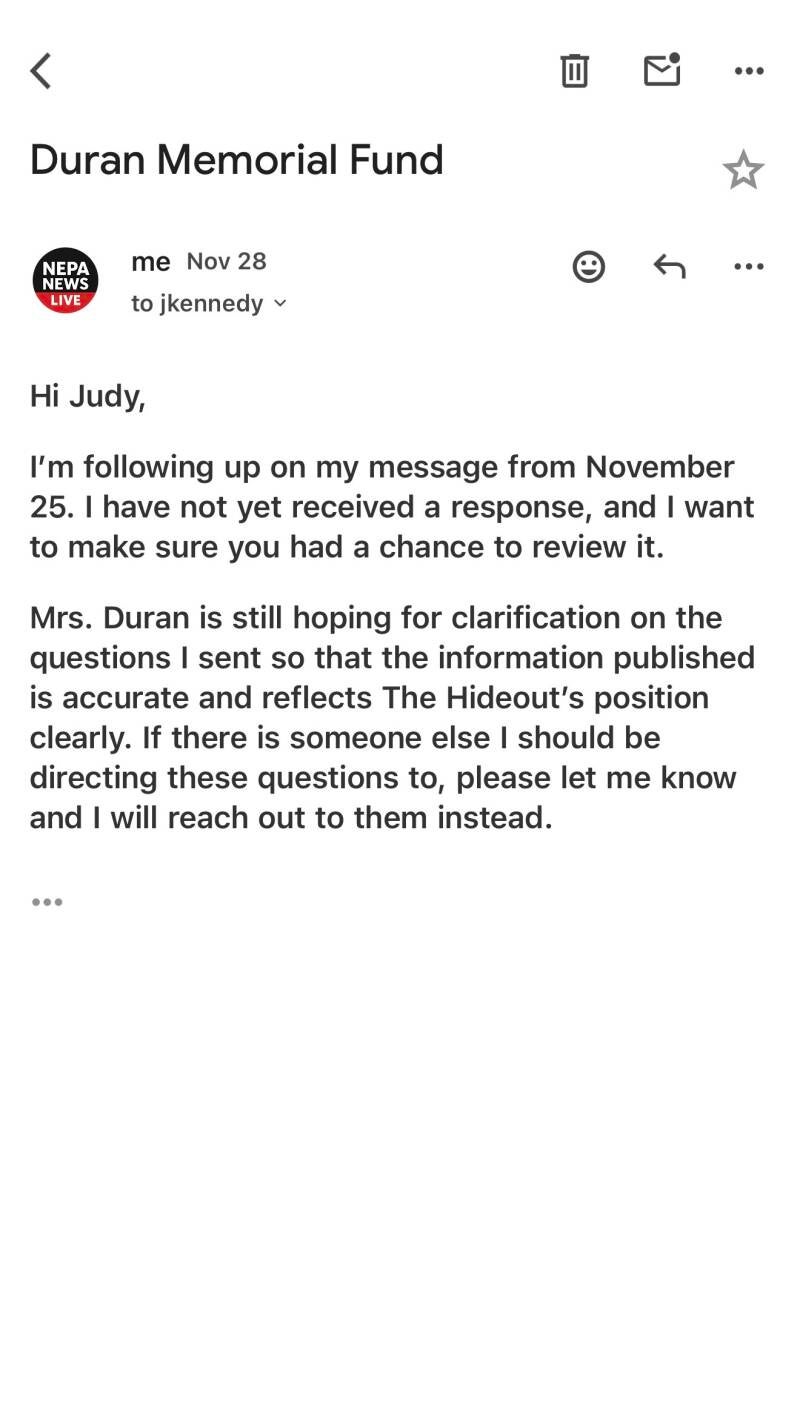800x1422 pixels.
Task: Reply to the message to jkennedy
Action: (x=669, y=267)
